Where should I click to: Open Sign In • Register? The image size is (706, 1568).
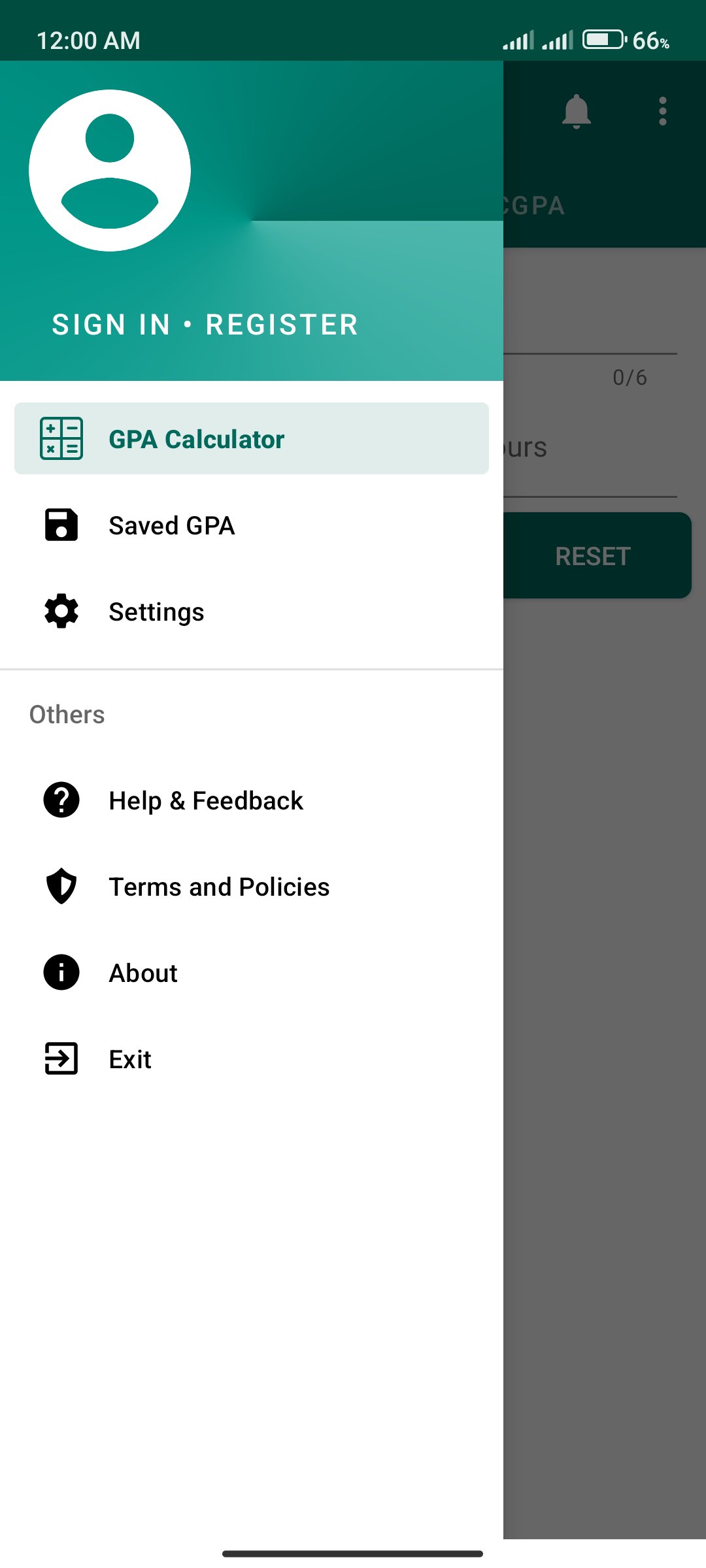click(x=205, y=325)
